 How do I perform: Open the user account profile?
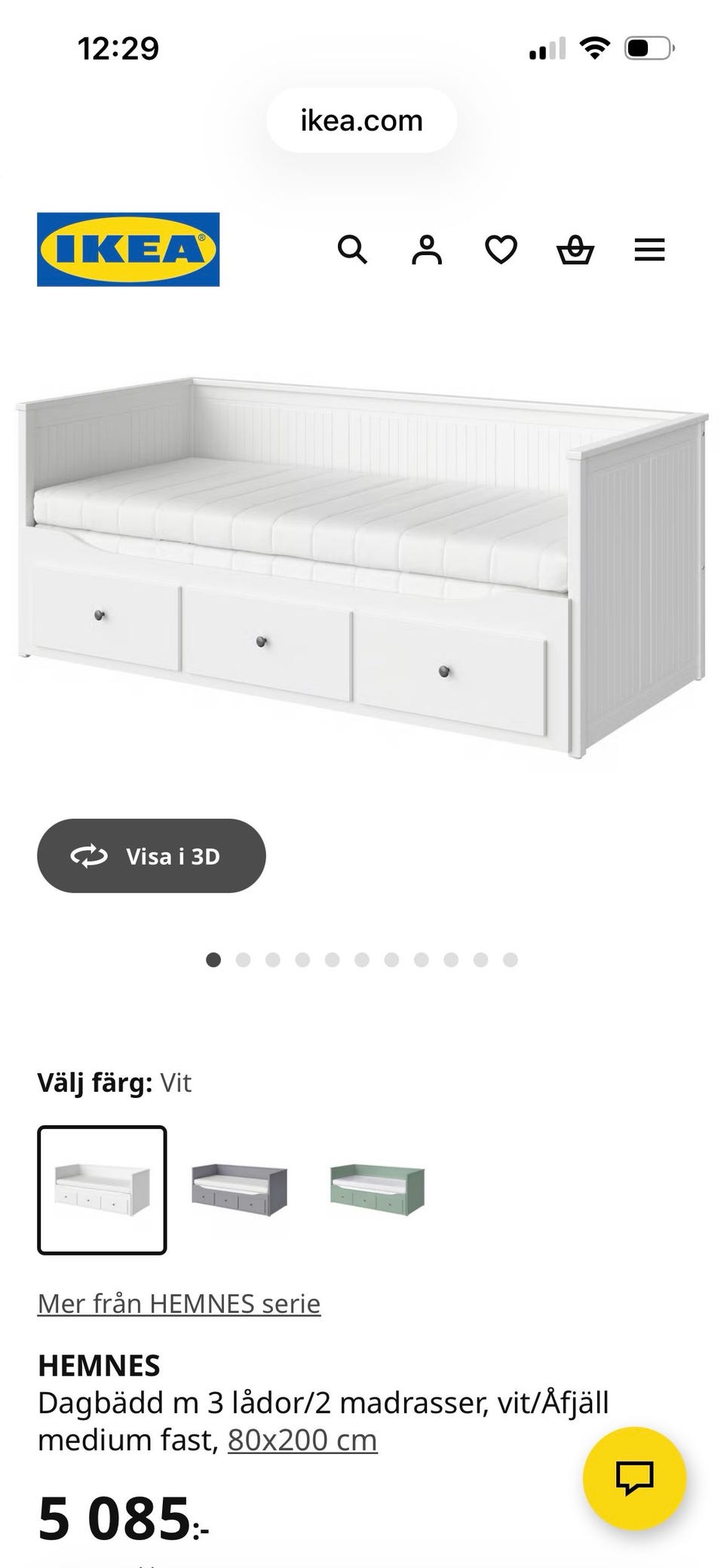(x=426, y=249)
